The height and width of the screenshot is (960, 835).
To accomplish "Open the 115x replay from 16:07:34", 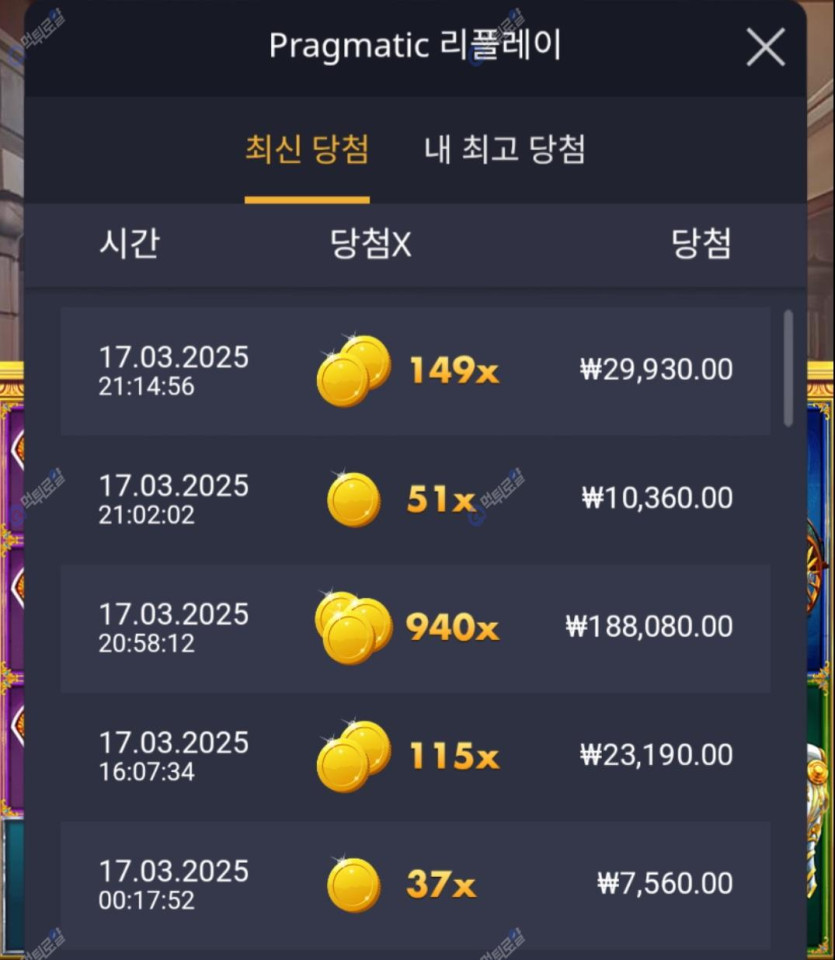I will [415, 756].
